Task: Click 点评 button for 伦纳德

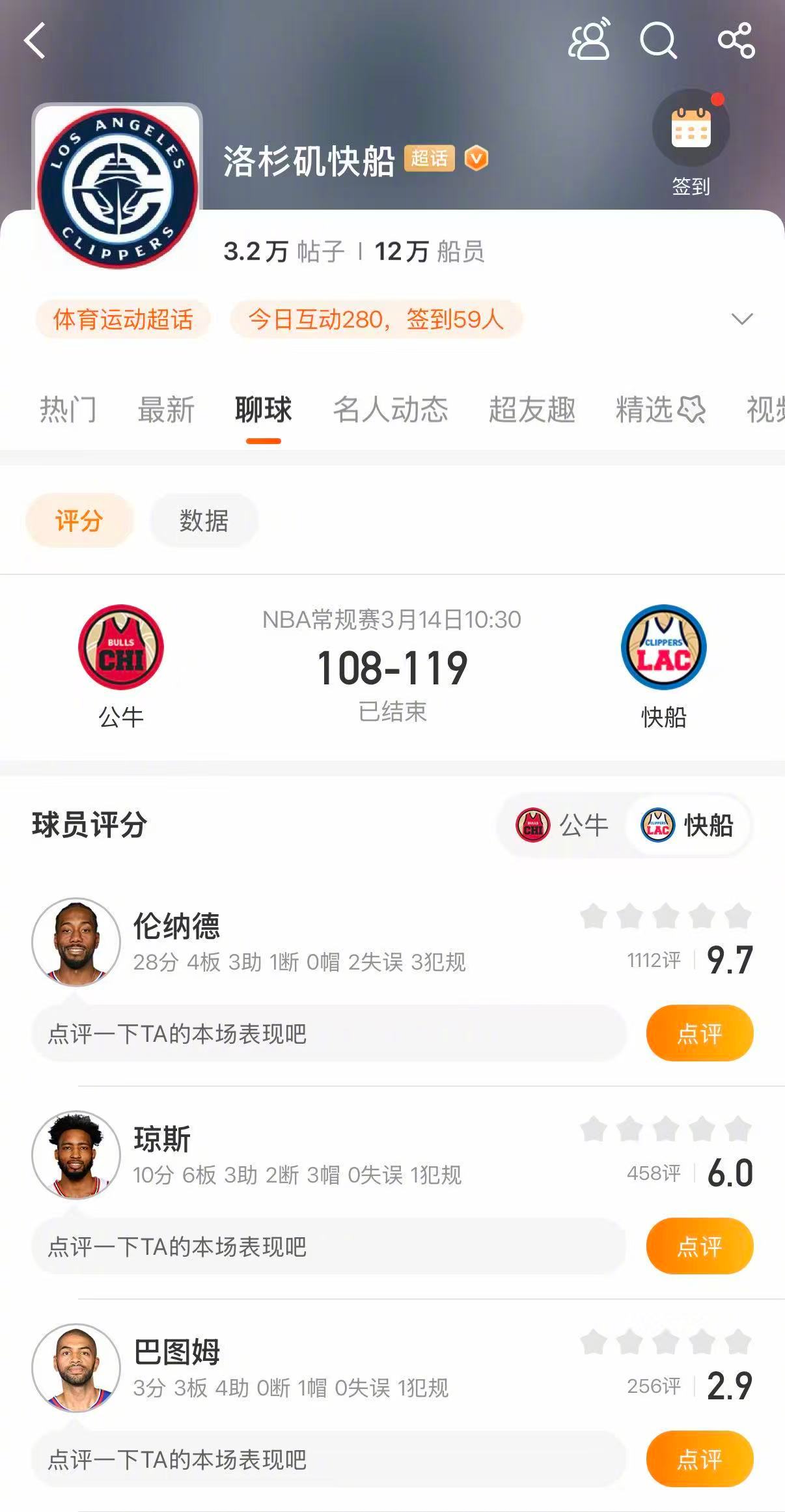Action: point(699,1033)
